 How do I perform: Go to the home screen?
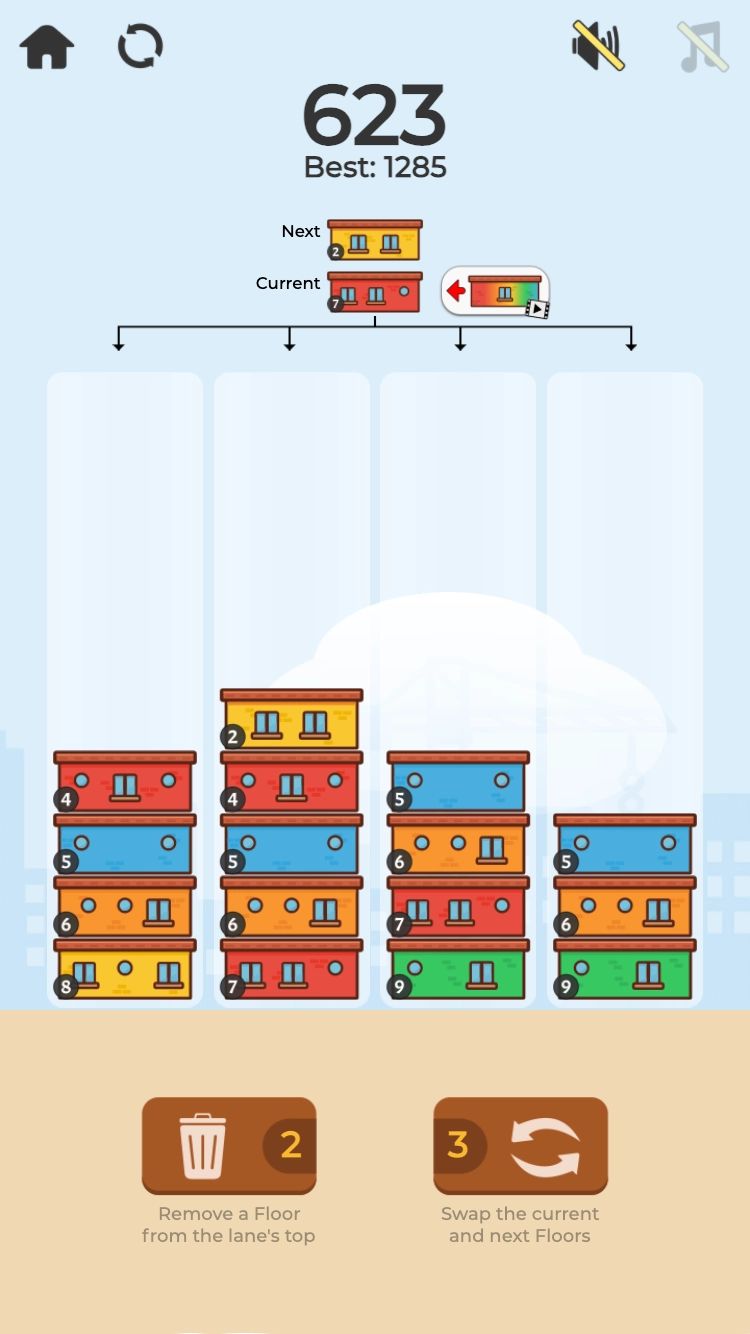tap(47, 47)
